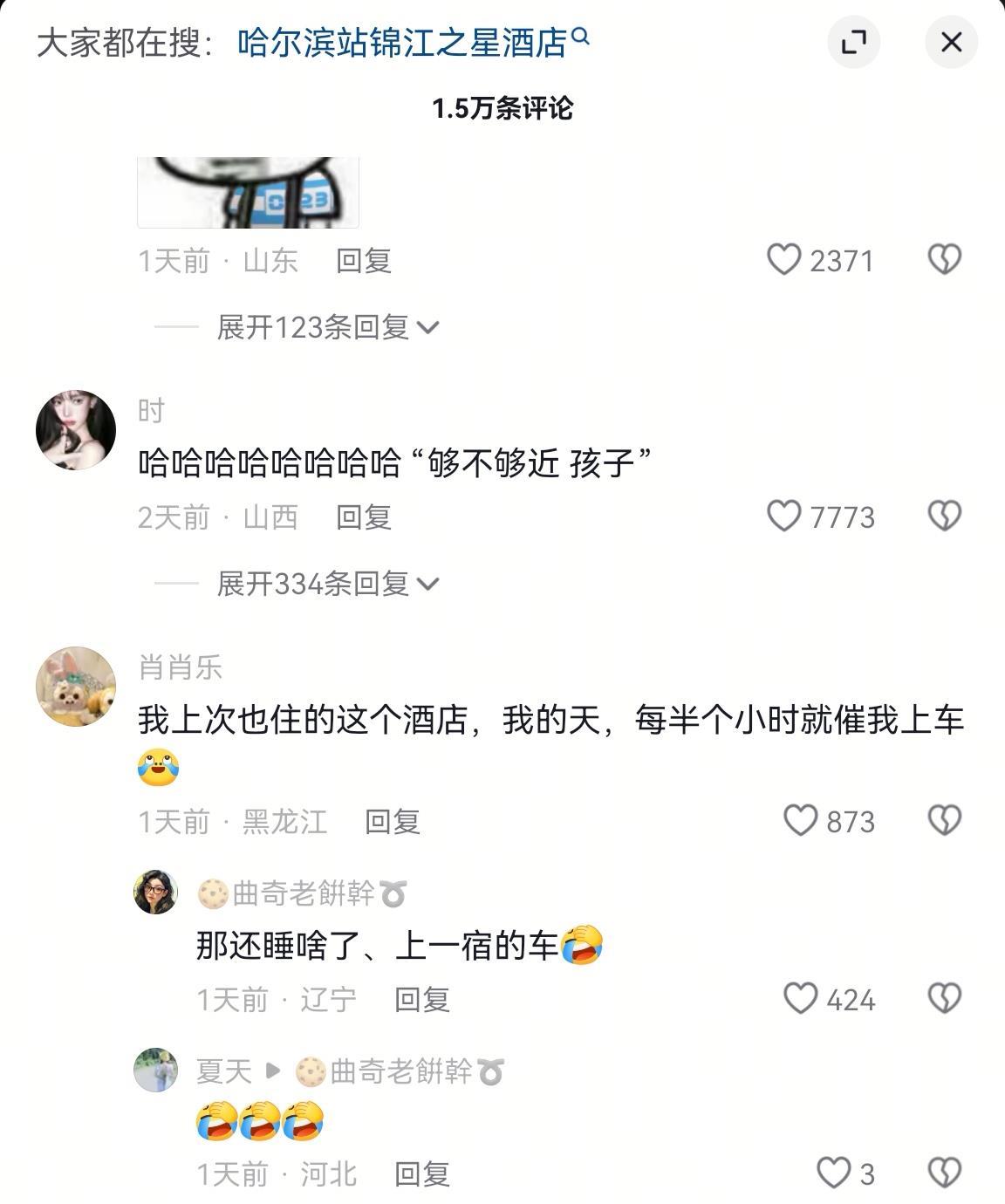This screenshot has height=1204, width=1005.
Task: Expand the 123 replies
Action: (x=327, y=328)
